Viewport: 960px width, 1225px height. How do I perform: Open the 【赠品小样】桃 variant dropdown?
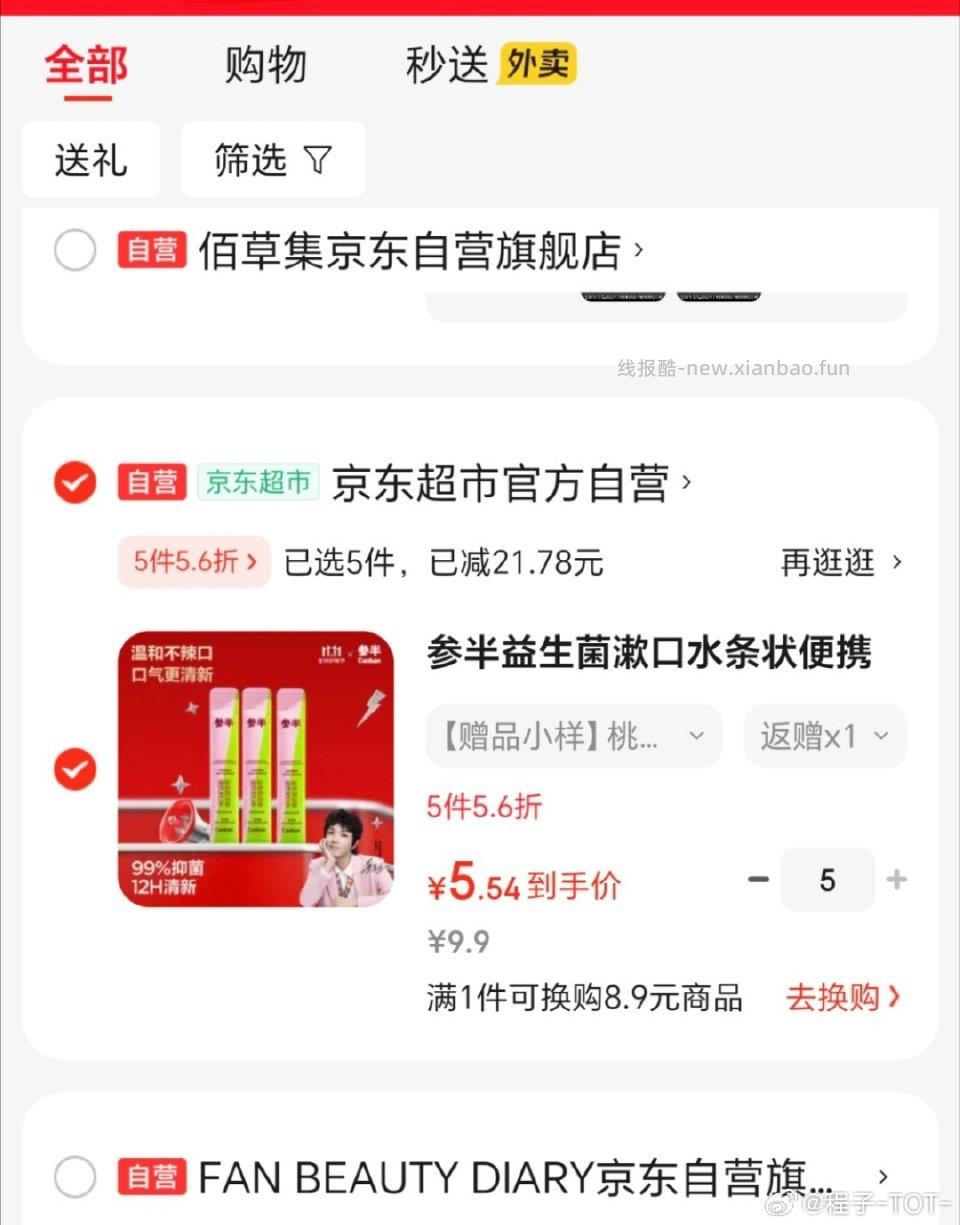tap(573, 736)
